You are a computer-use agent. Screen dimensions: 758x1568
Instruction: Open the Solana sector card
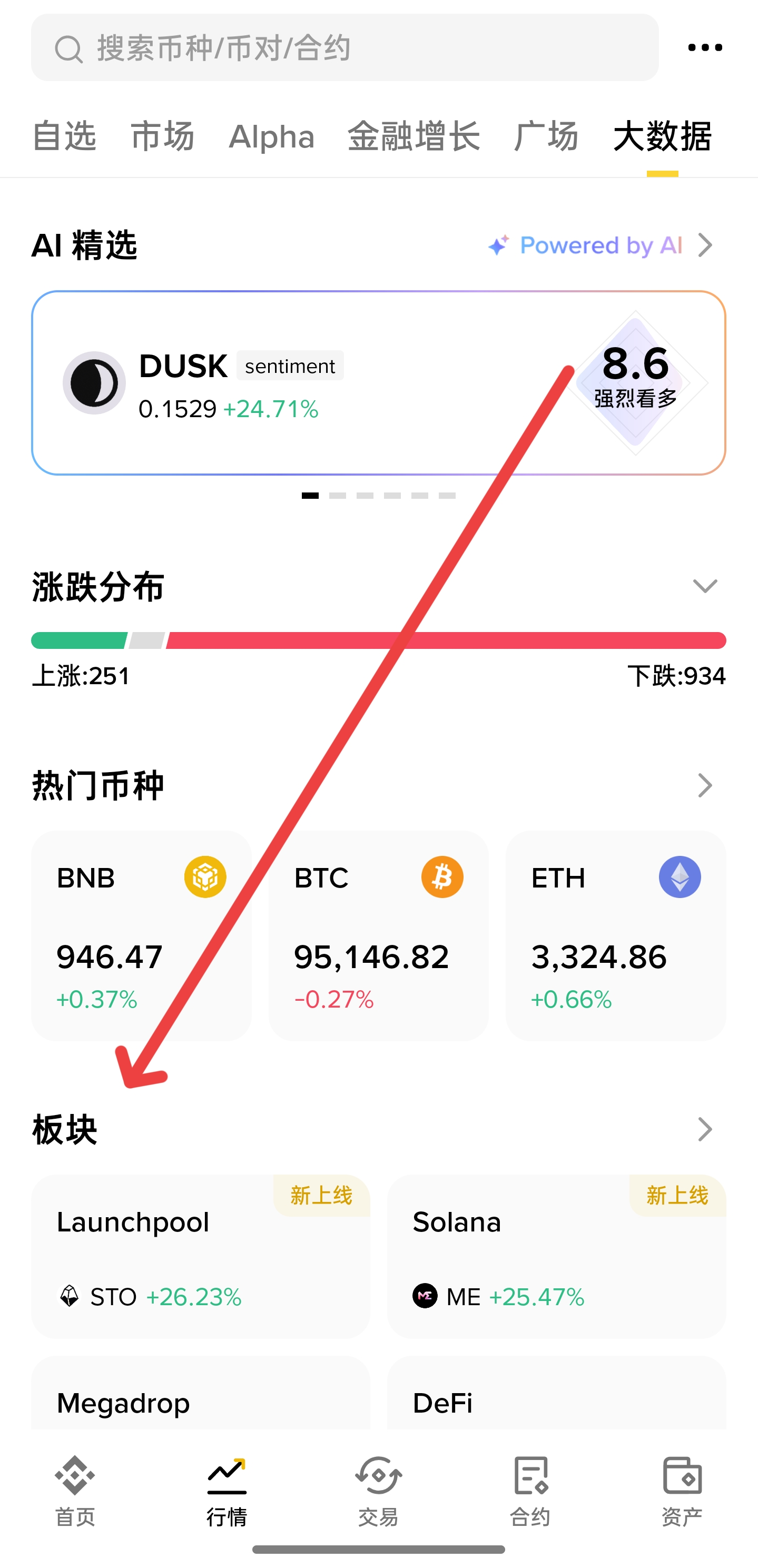(x=556, y=1257)
